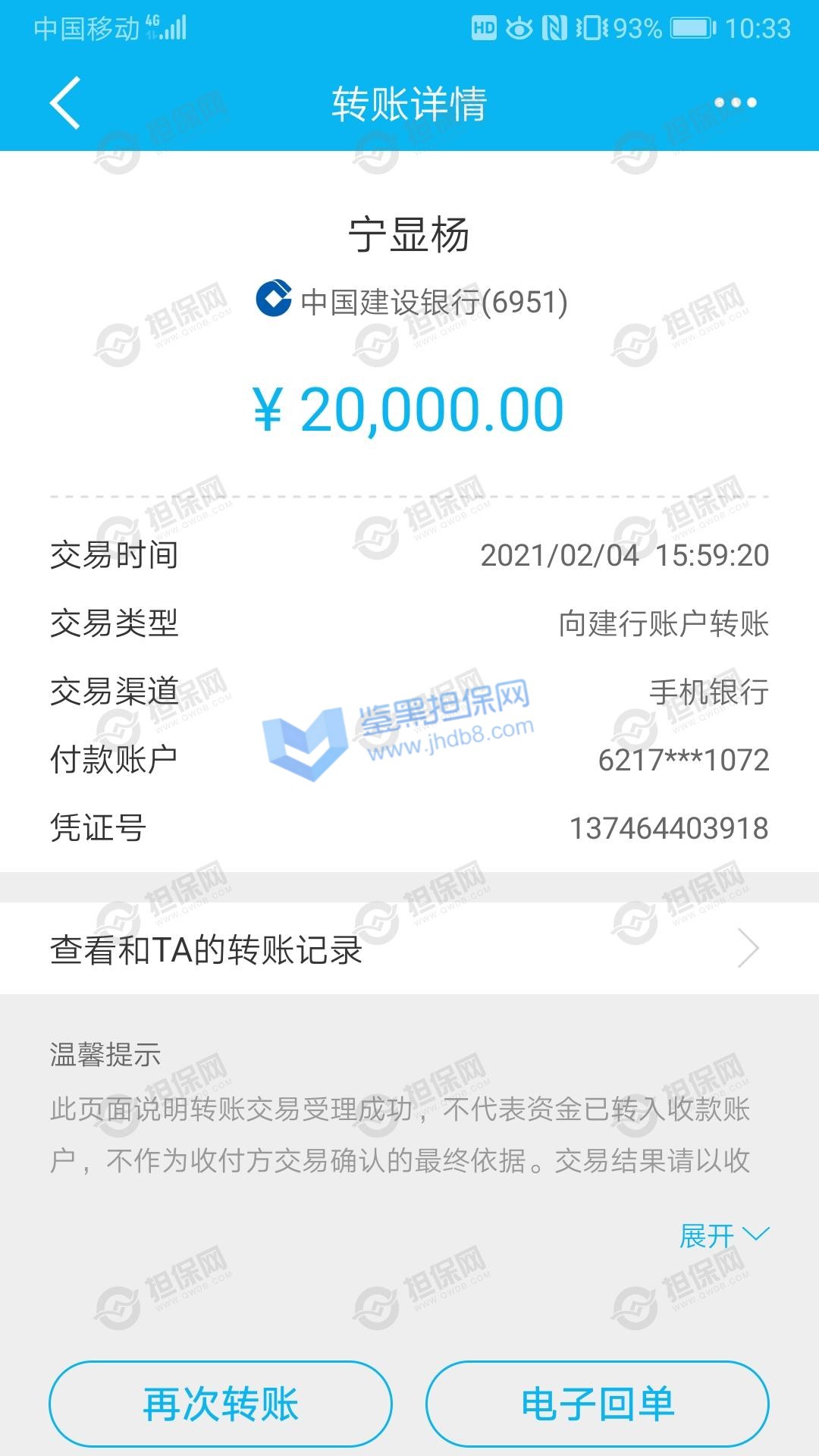Expand the 温馨提示 text with 展开
Viewport: 819px width, 1456px height.
(723, 1236)
